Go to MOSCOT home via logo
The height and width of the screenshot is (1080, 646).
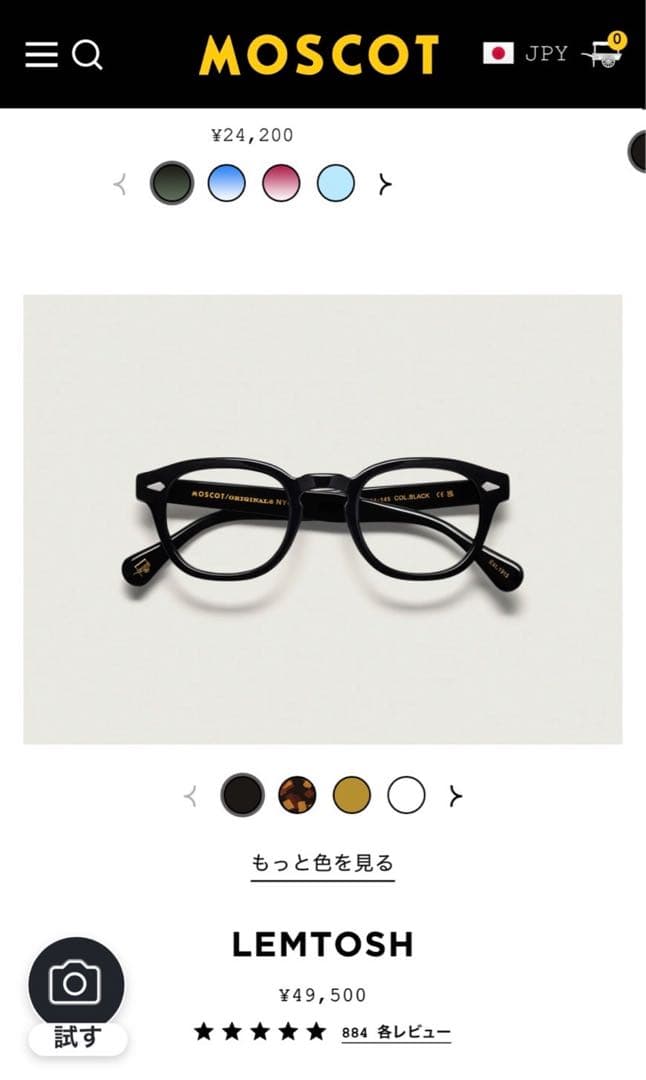(x=319, y=55)
